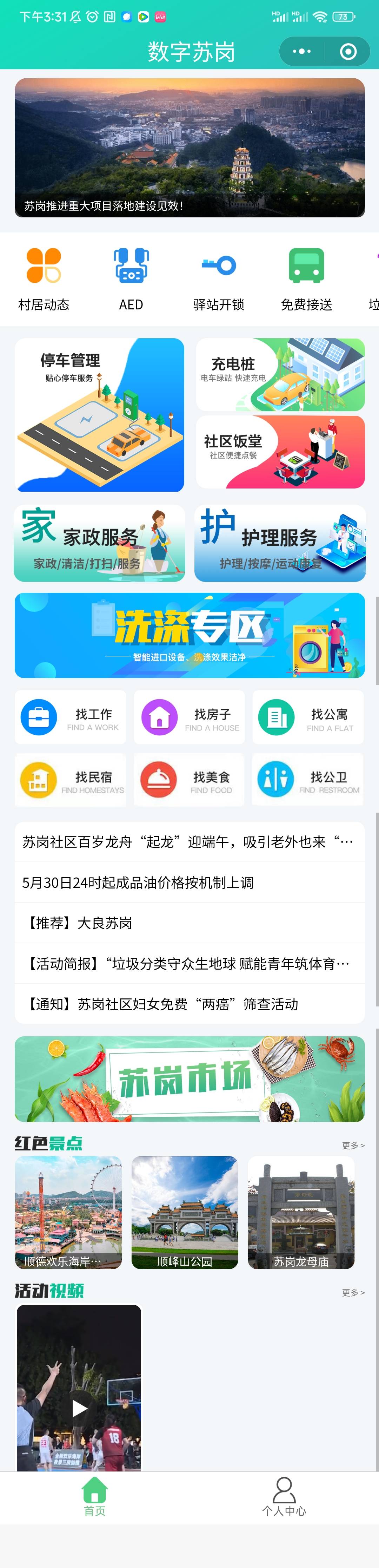379x1568 pixels.
Task: Read the 成品油价格上调 news item
Action: pos(189,882)
